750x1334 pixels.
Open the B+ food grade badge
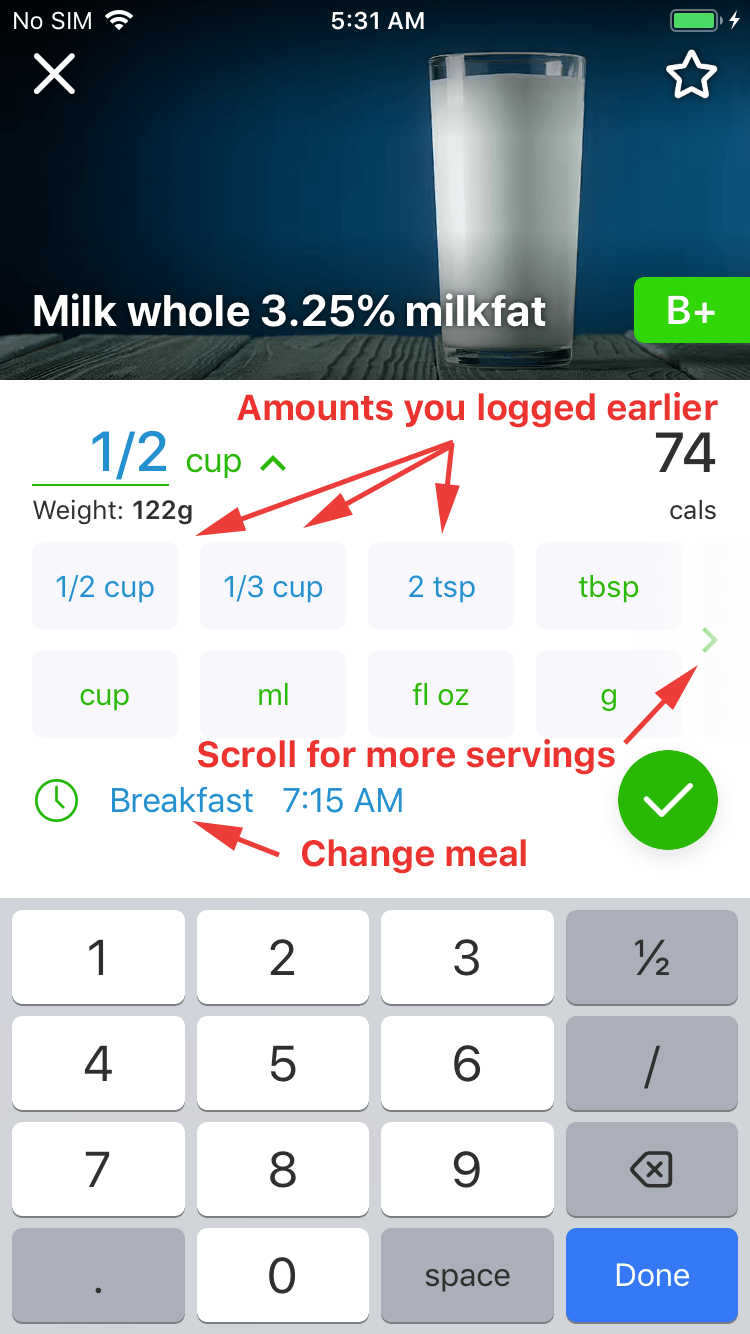[x=692, y=311]
